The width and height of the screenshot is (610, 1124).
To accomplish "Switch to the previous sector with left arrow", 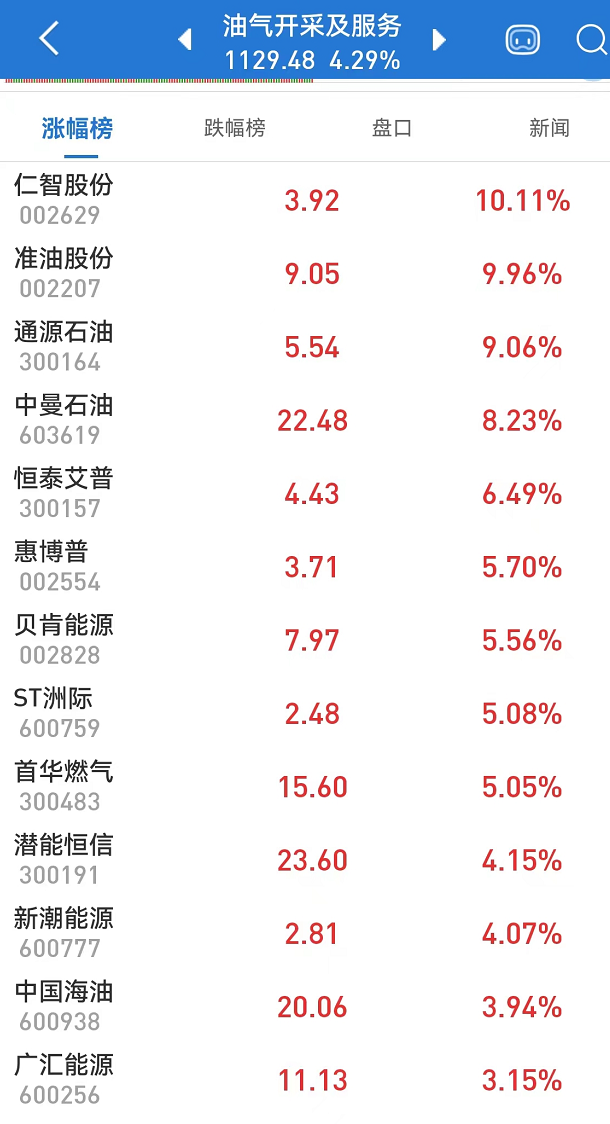I will click(x=185, y=40).
